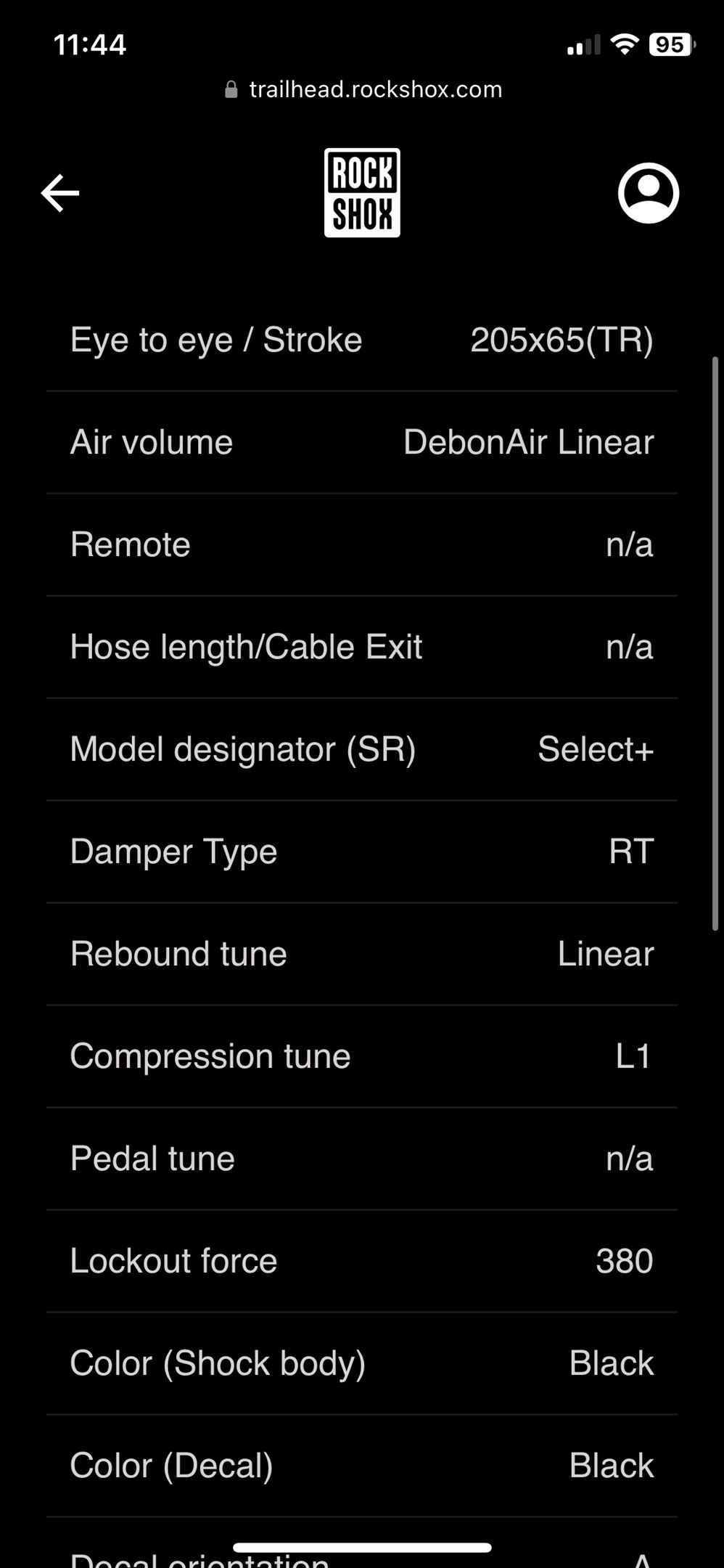The height and width of the screenshot is (1568, 724).
Task: Tap the RockShox logo to go home
Action: (362, 193)
